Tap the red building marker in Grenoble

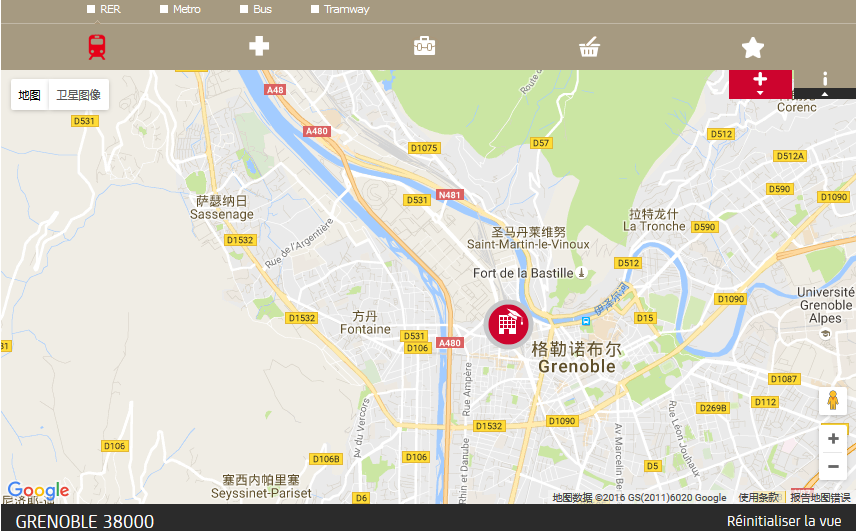pos(509,323)
